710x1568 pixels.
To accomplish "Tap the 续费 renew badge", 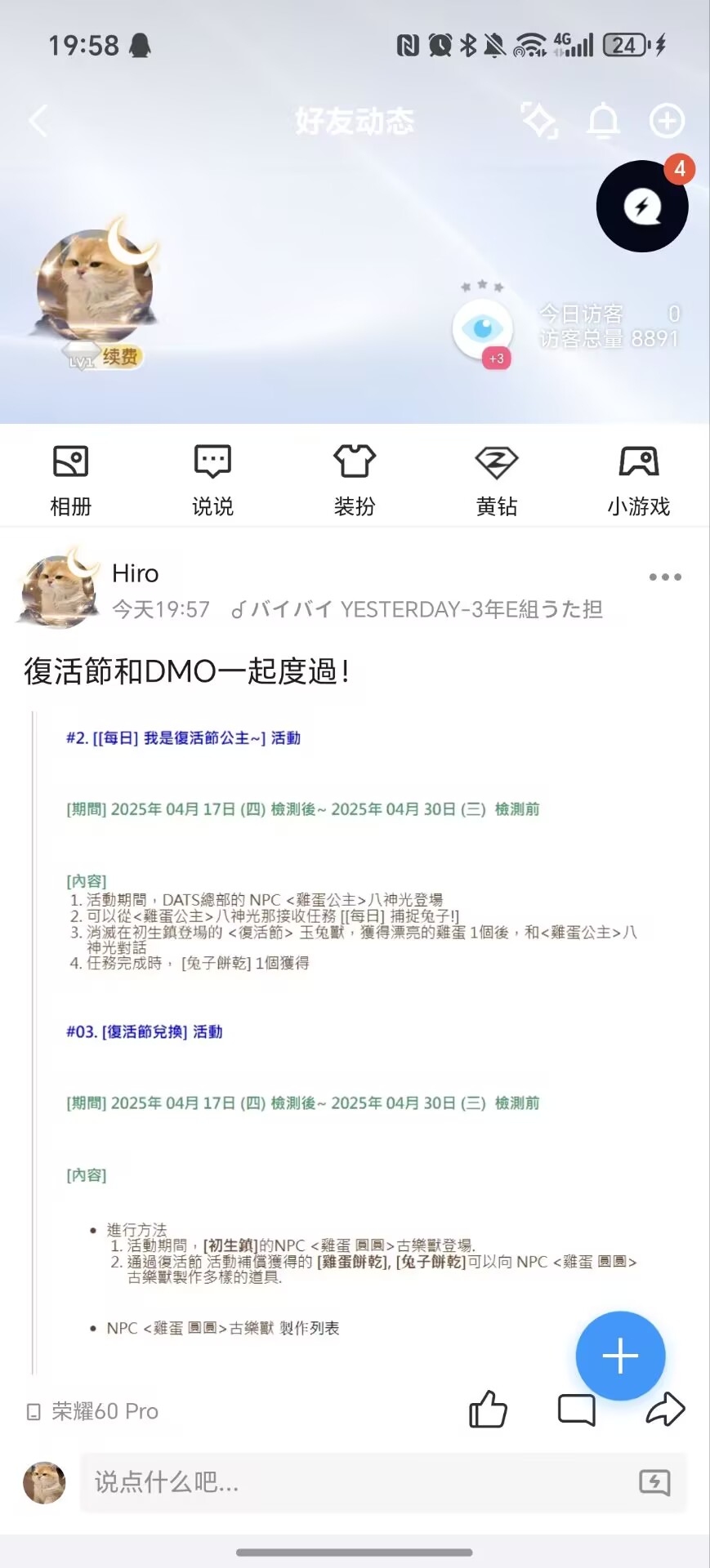I will 119,357.
